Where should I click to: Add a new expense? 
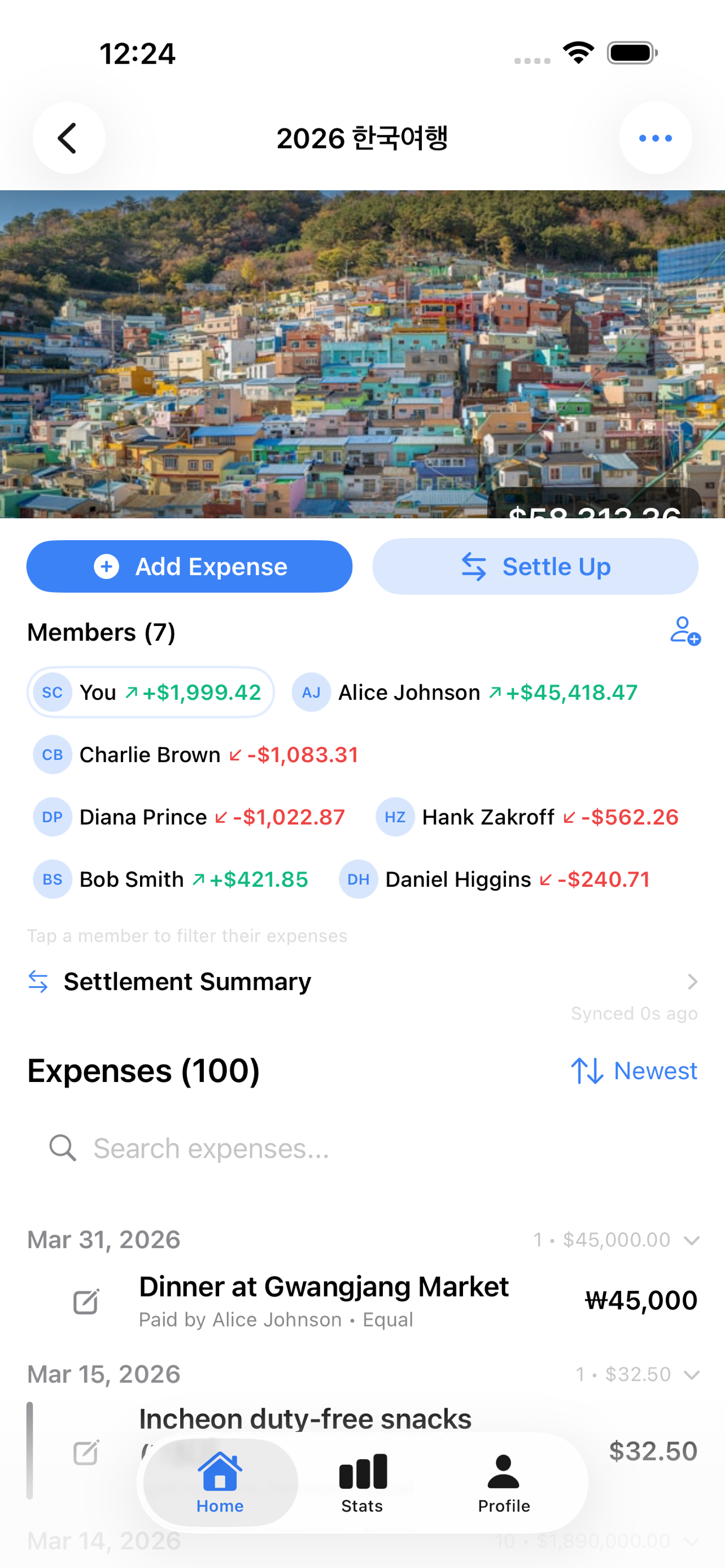[x=189, y=567]
